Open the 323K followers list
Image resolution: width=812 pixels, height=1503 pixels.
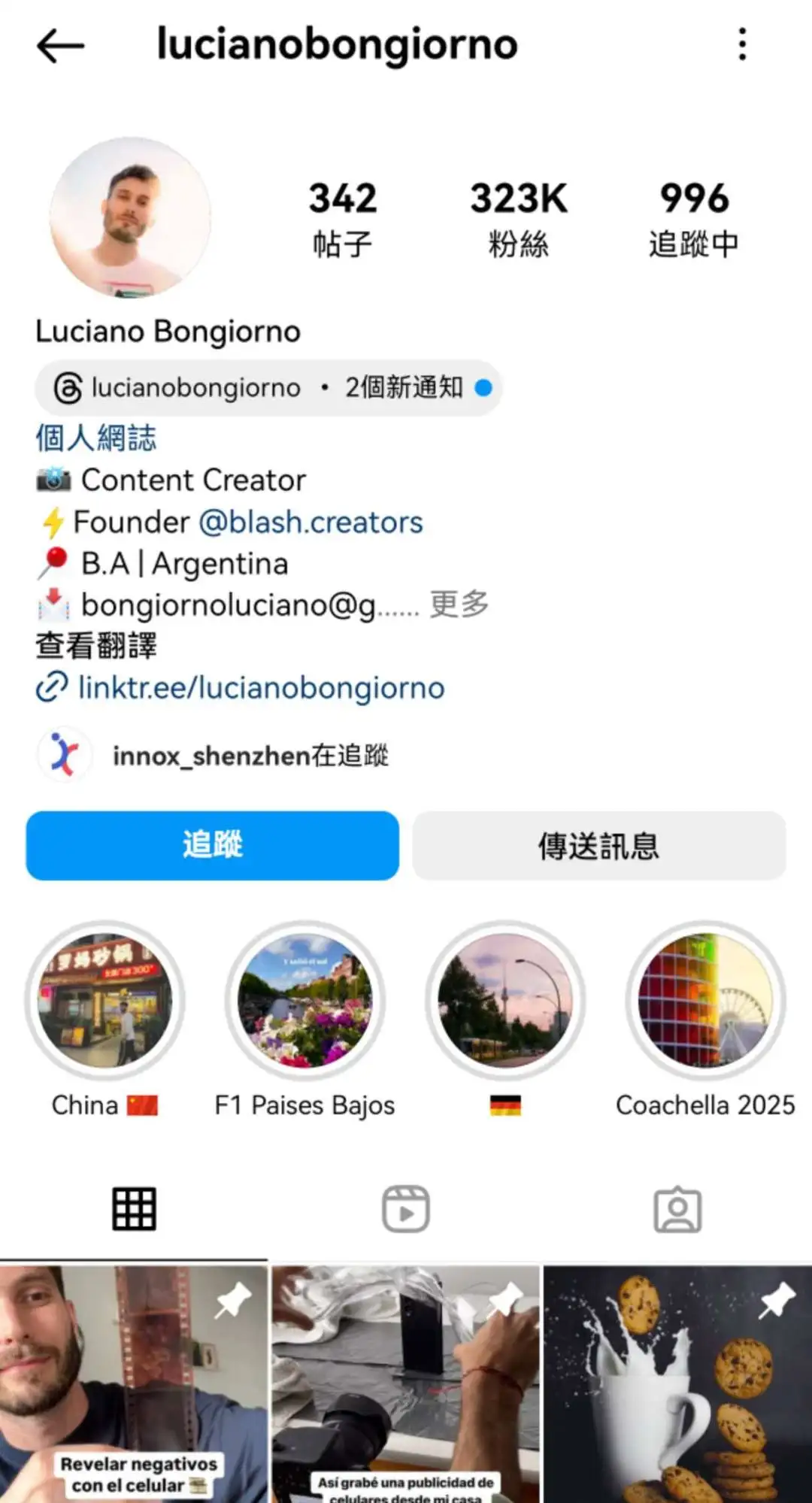click(519, 218)
